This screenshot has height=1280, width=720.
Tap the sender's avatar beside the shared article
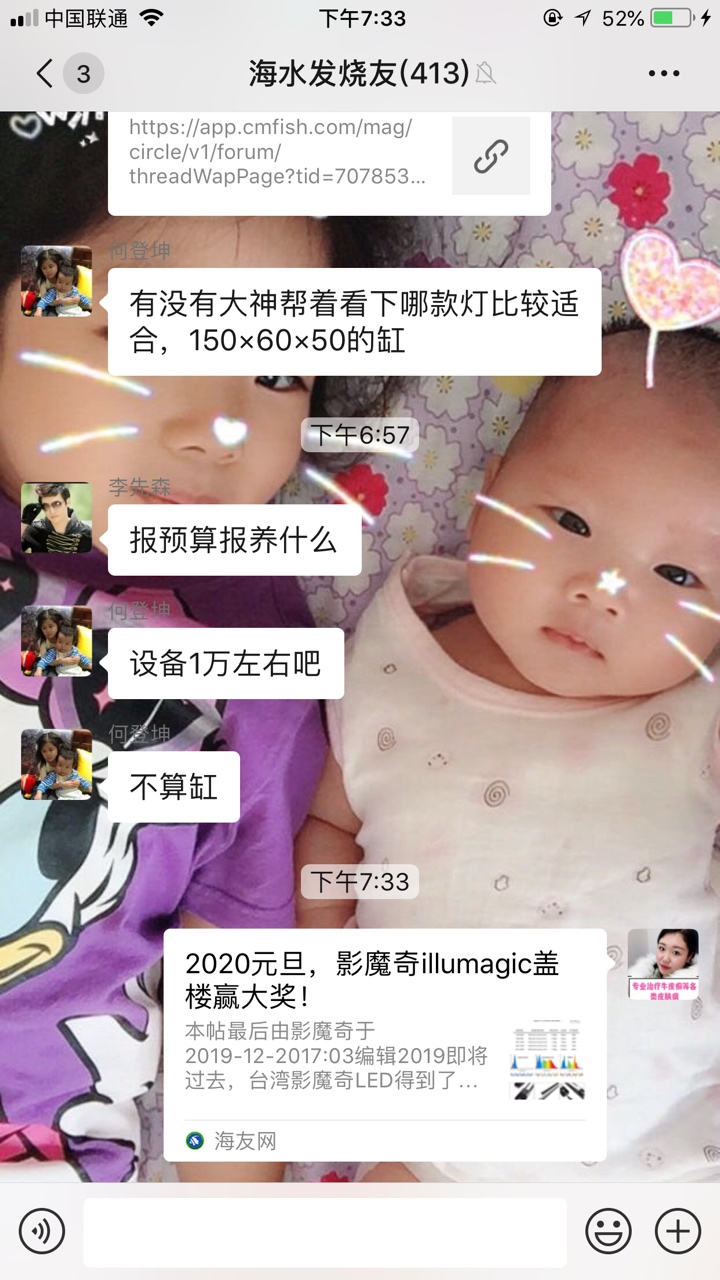click(x=662, y=964)
